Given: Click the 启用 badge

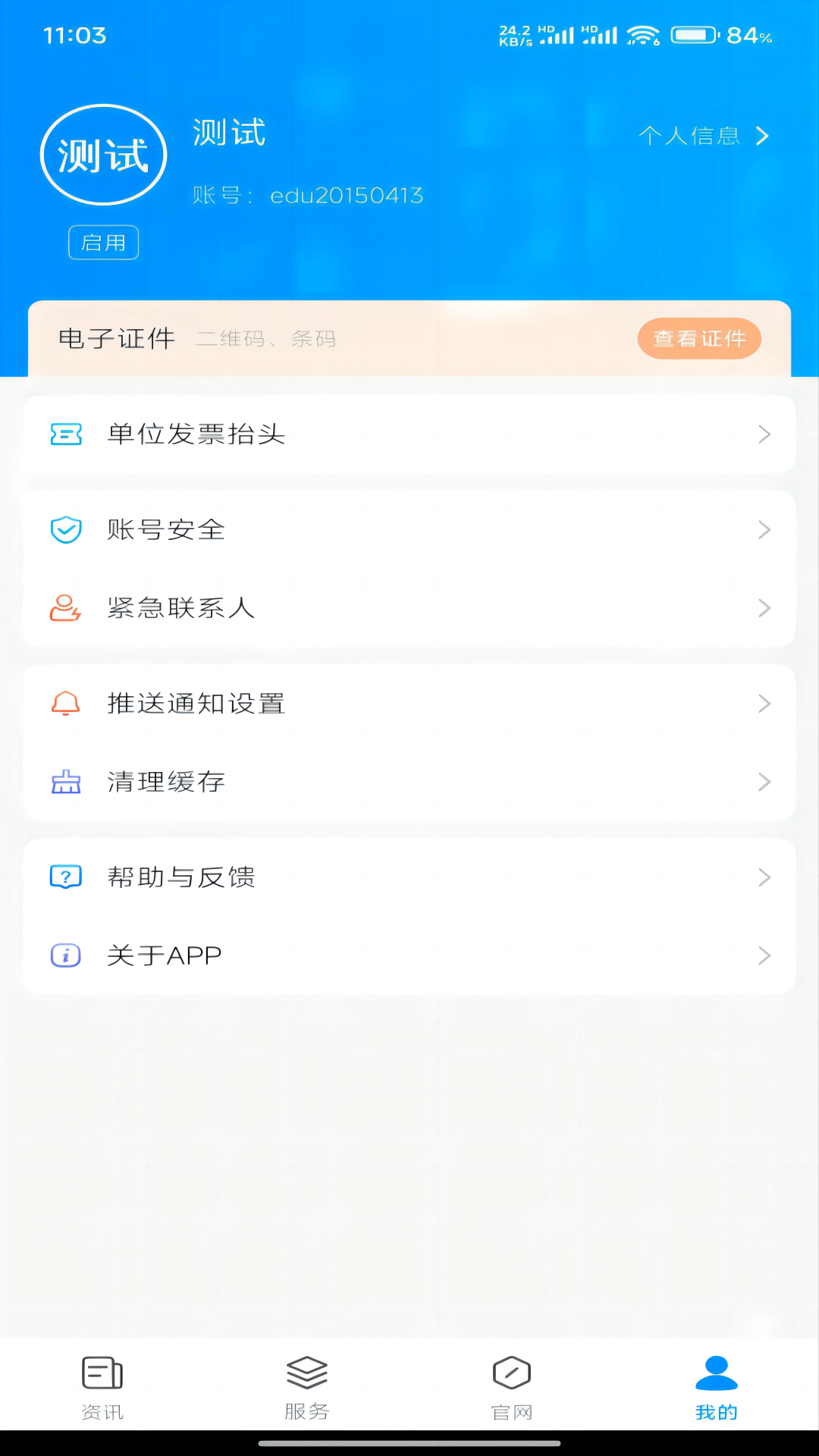Looking at the screenshot, I should [103, 242].
